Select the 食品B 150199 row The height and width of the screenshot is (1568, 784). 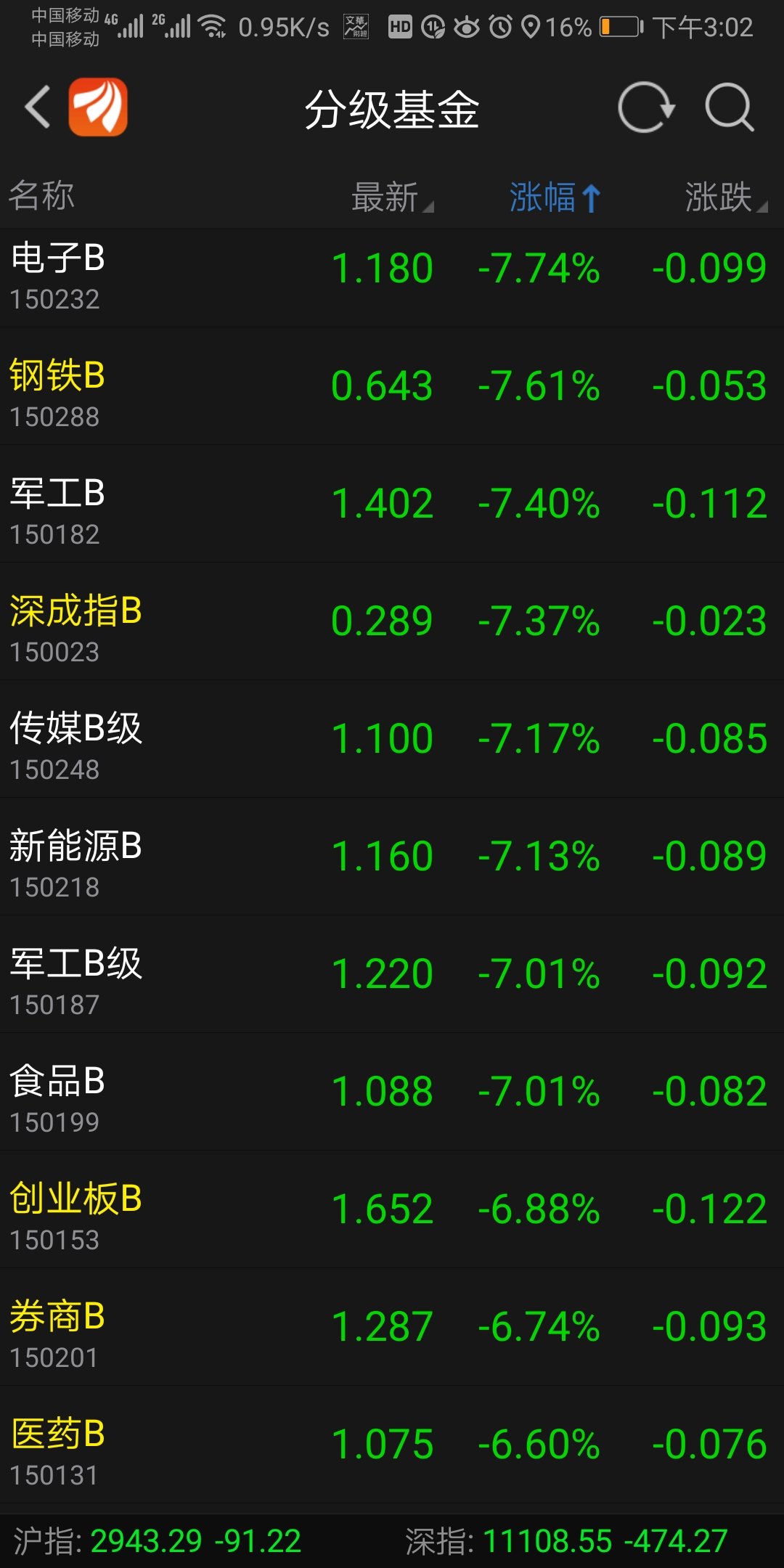click(x=392, y=1101)
